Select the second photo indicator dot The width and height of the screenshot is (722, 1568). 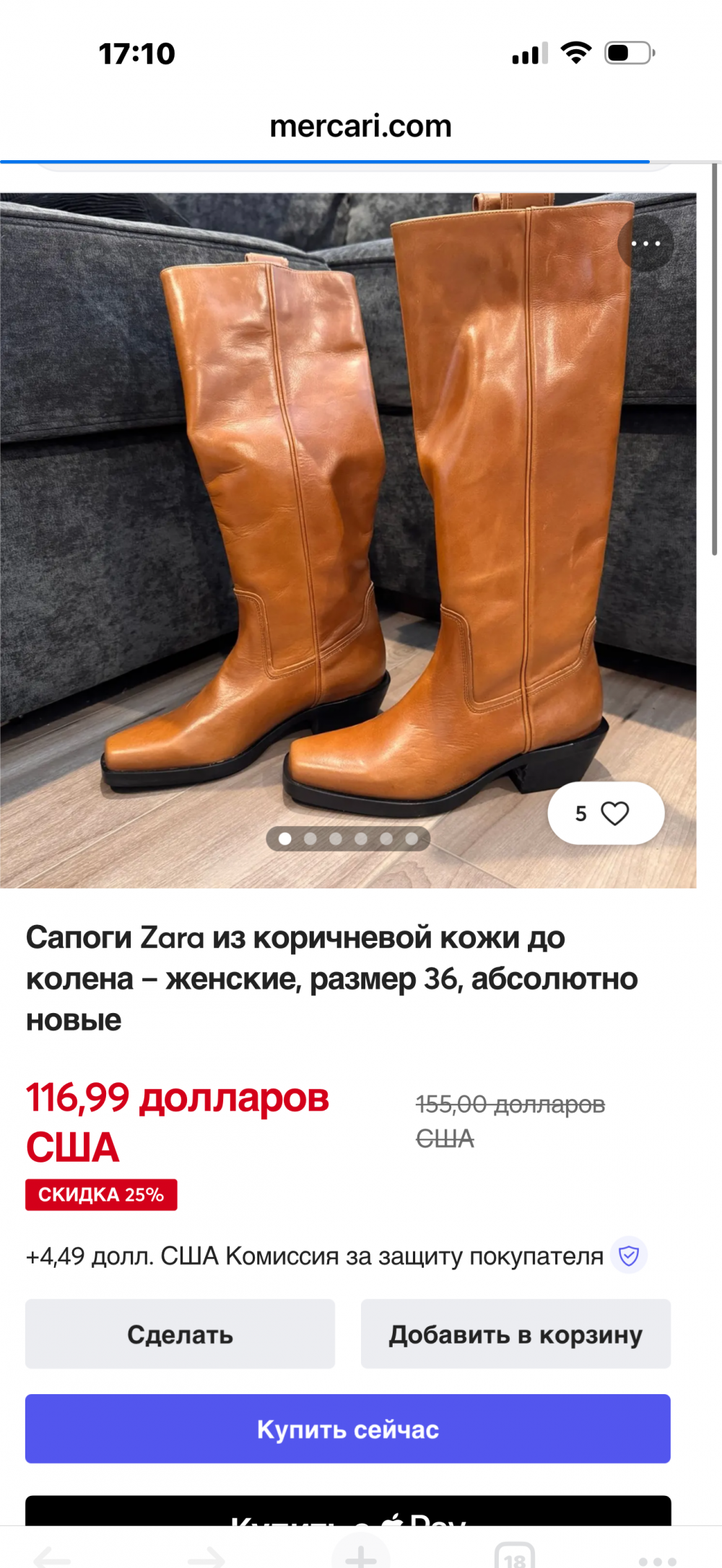[310, 838]
